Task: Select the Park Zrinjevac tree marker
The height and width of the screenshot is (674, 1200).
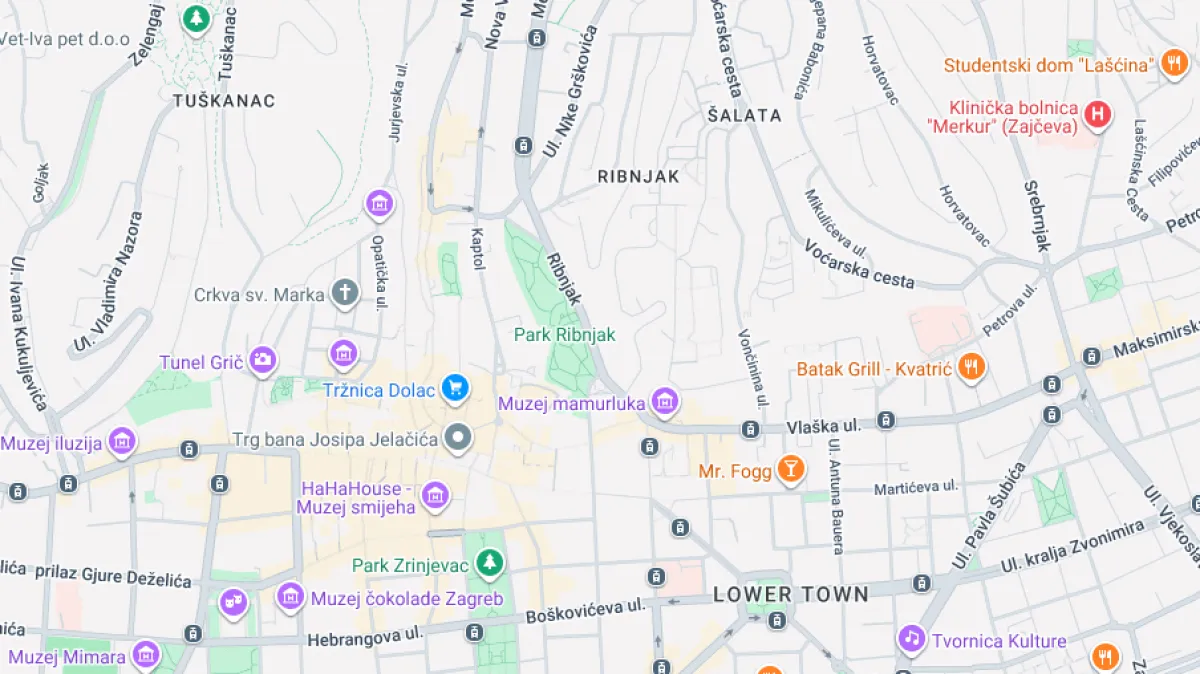Action: click(489, 564)
